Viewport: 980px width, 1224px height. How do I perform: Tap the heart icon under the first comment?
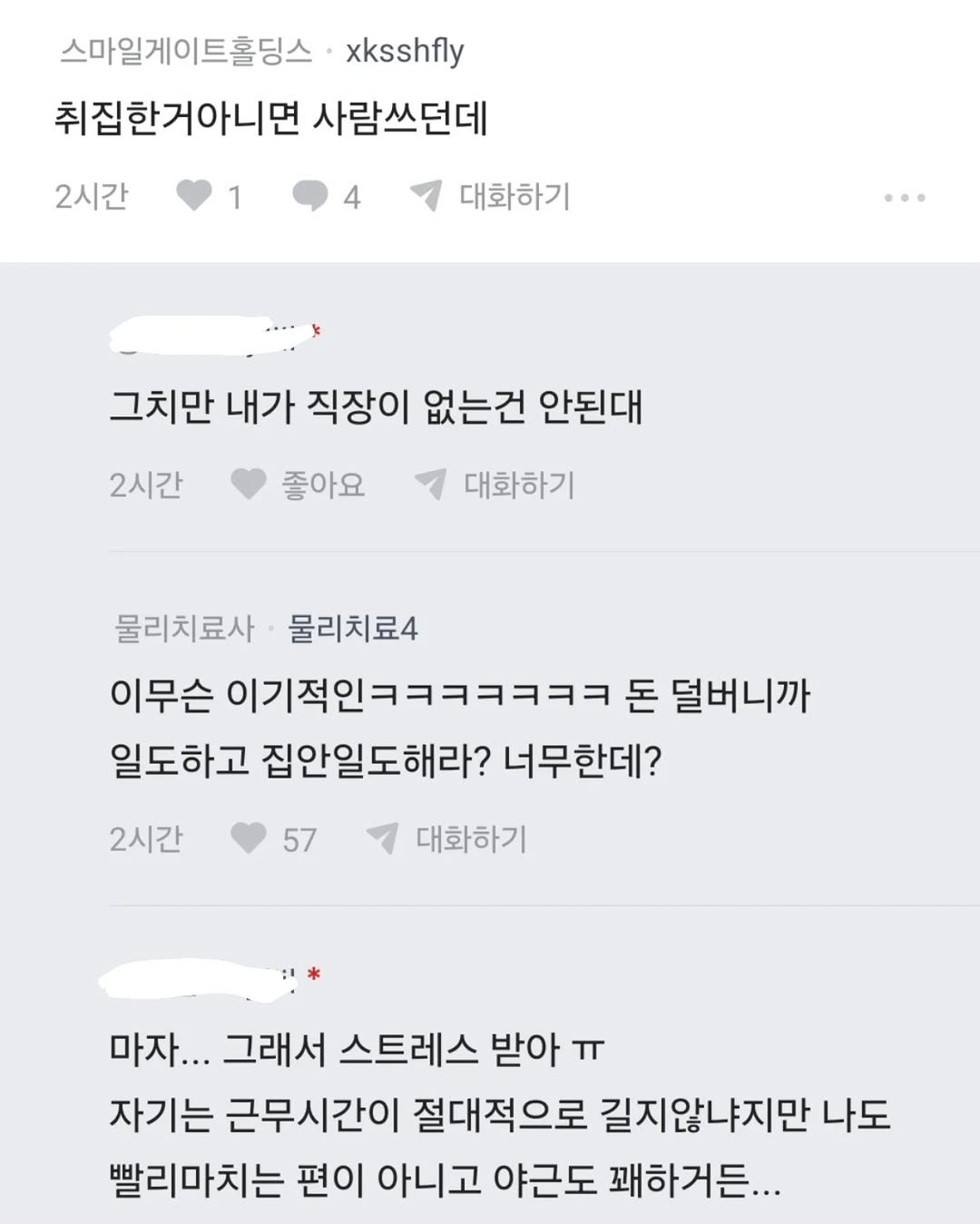(x=246, y=485)
